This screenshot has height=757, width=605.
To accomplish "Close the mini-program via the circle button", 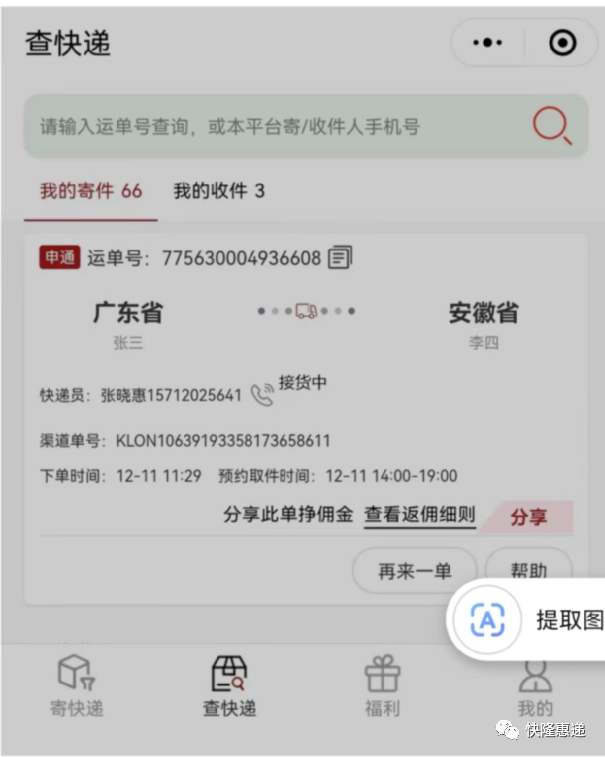I will pos(563,42).
